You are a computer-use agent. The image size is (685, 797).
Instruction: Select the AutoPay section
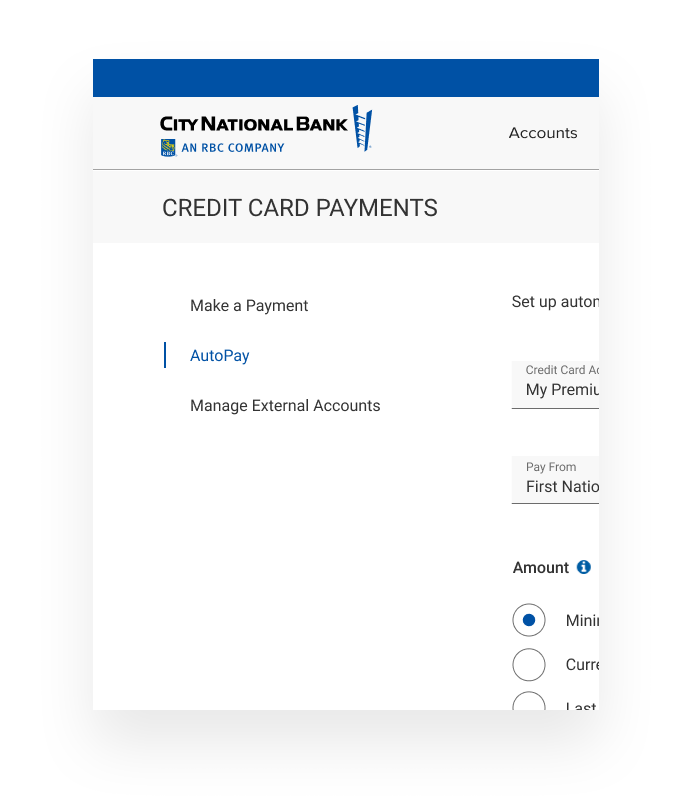tap(220, 356)
